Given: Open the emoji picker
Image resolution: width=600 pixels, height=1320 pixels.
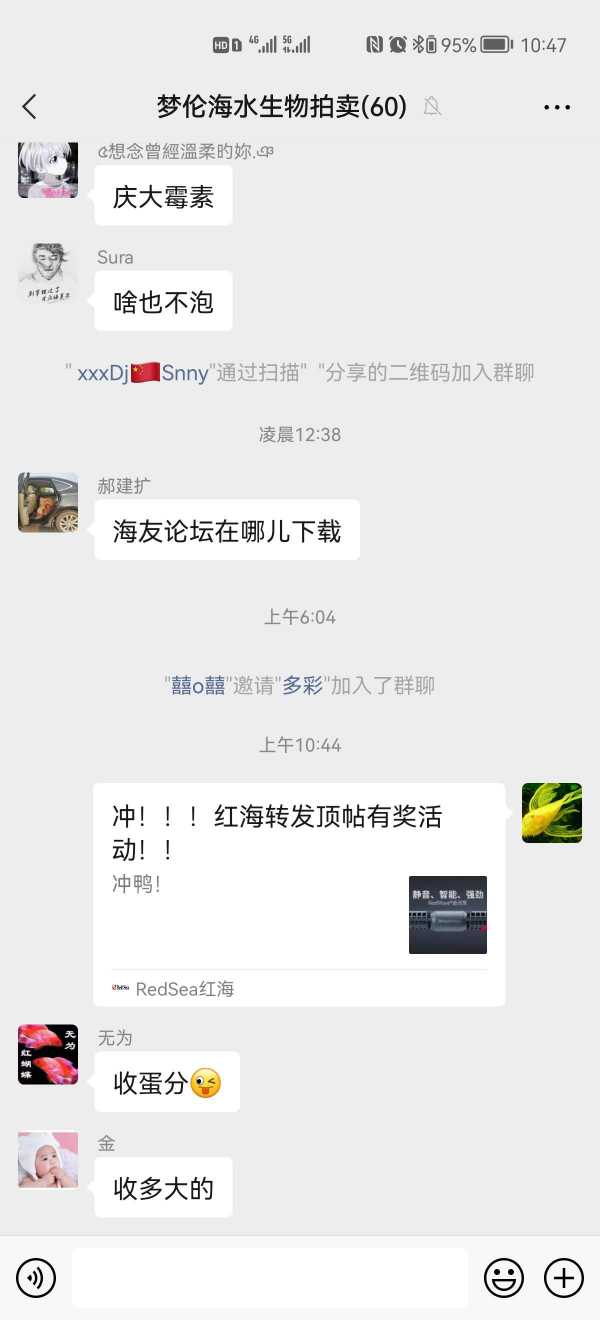Looking at the screenshot, I should point(504,1278).
